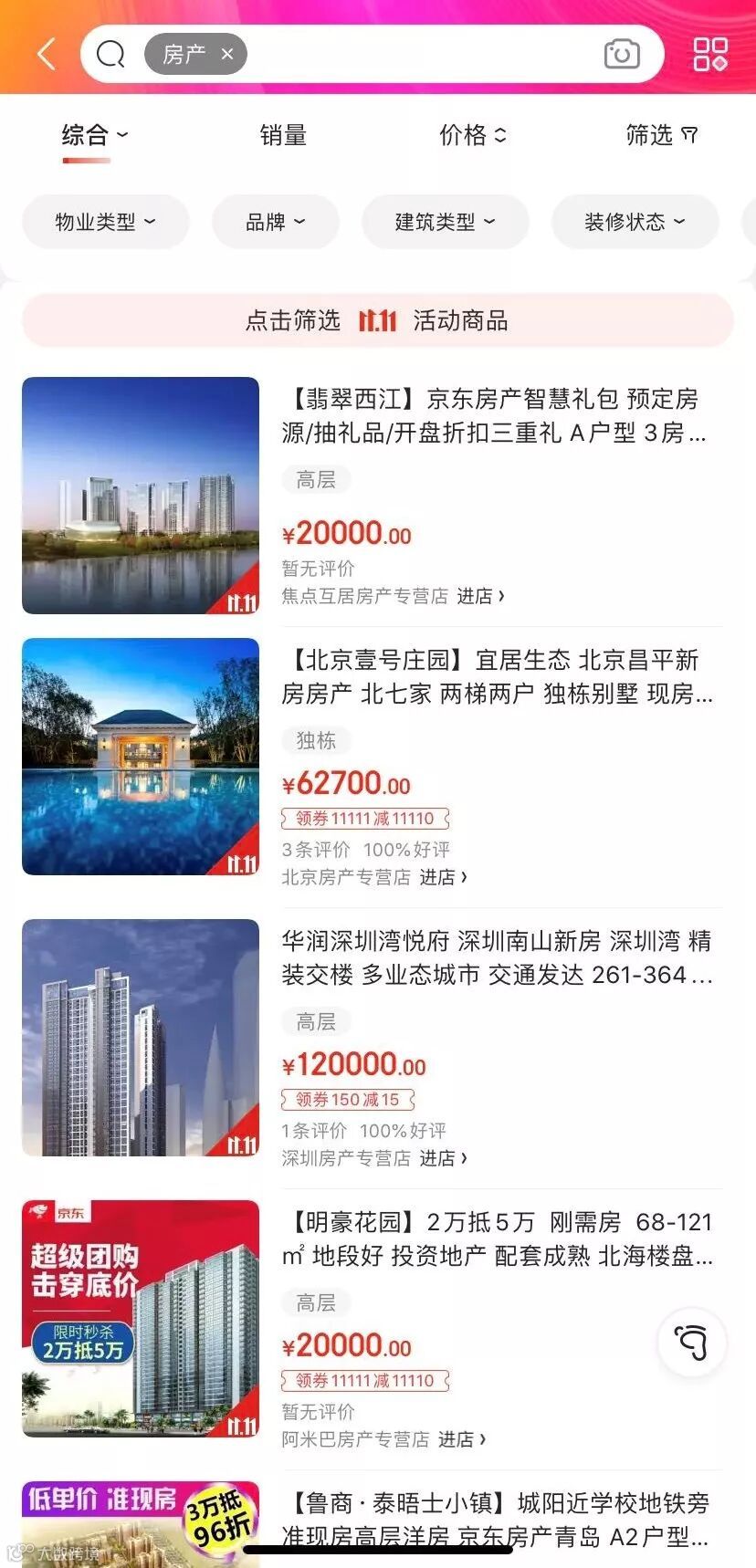Expand the 建筑类型 filter chip

point(445,222)
